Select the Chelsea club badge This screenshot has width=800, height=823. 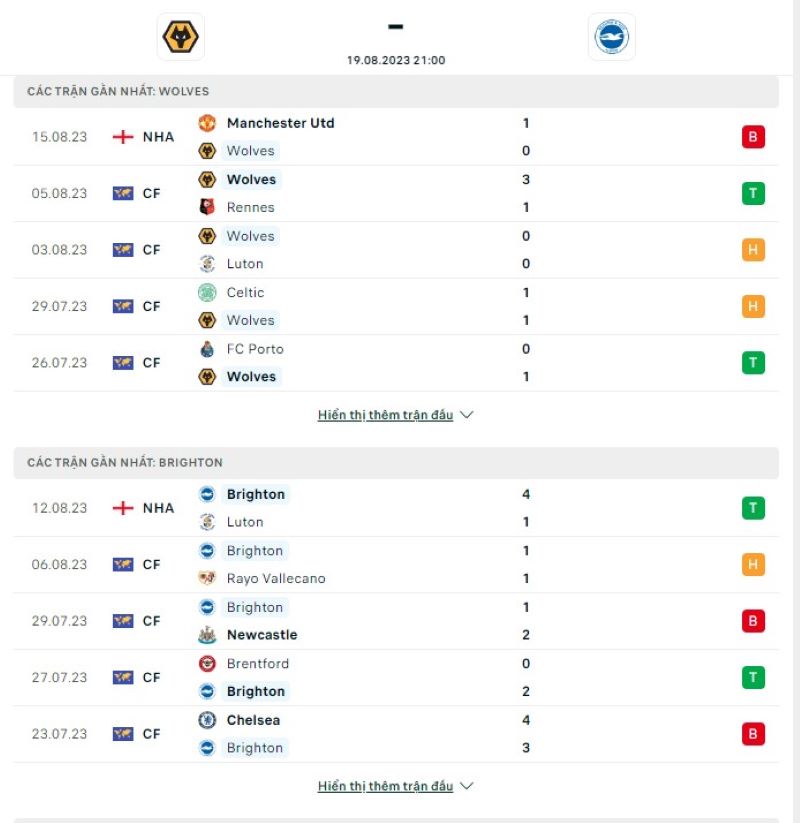click(206, 720)
